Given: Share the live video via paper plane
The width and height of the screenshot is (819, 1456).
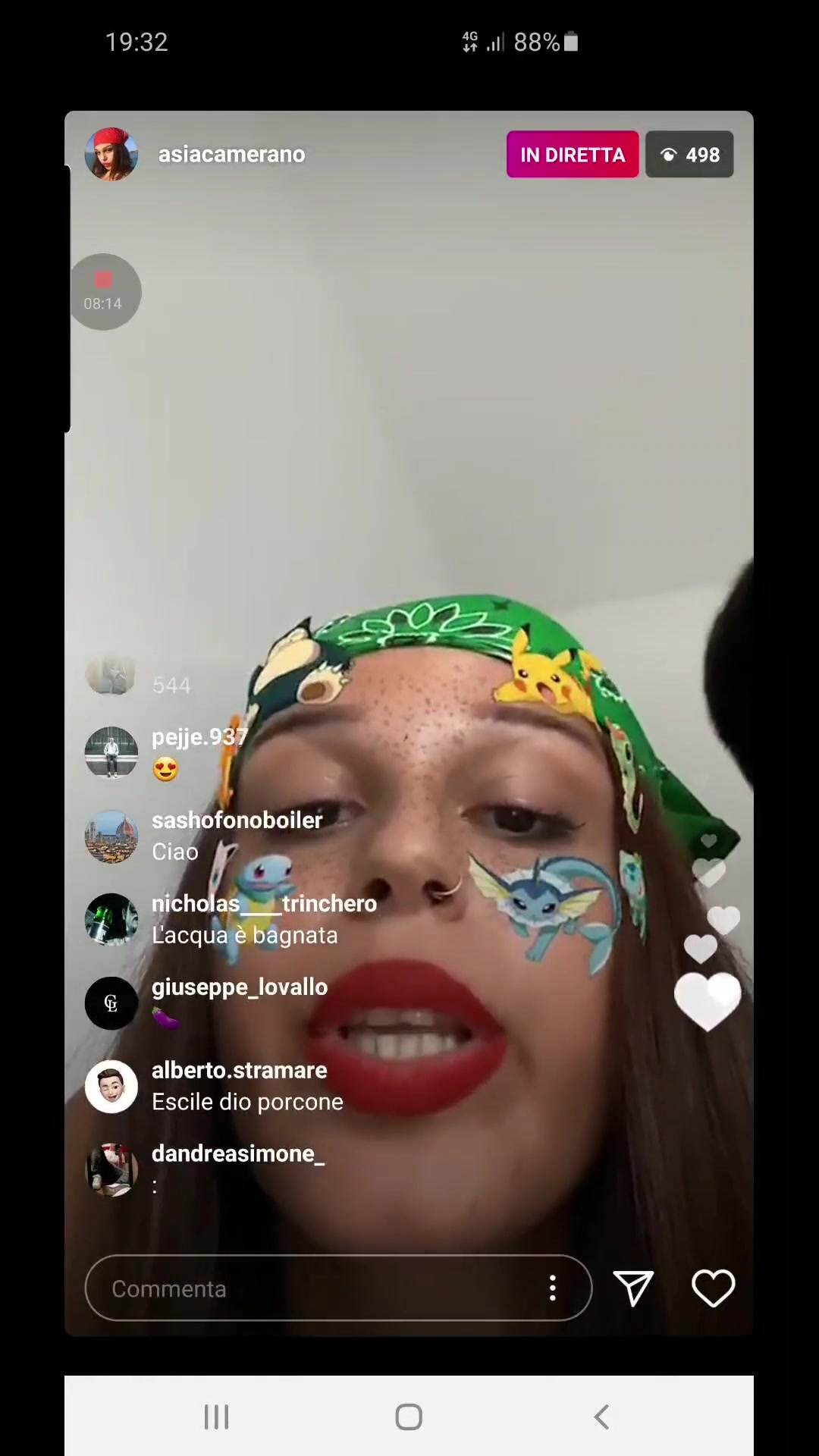Looking at the screenshot, I should [633, 1288].
